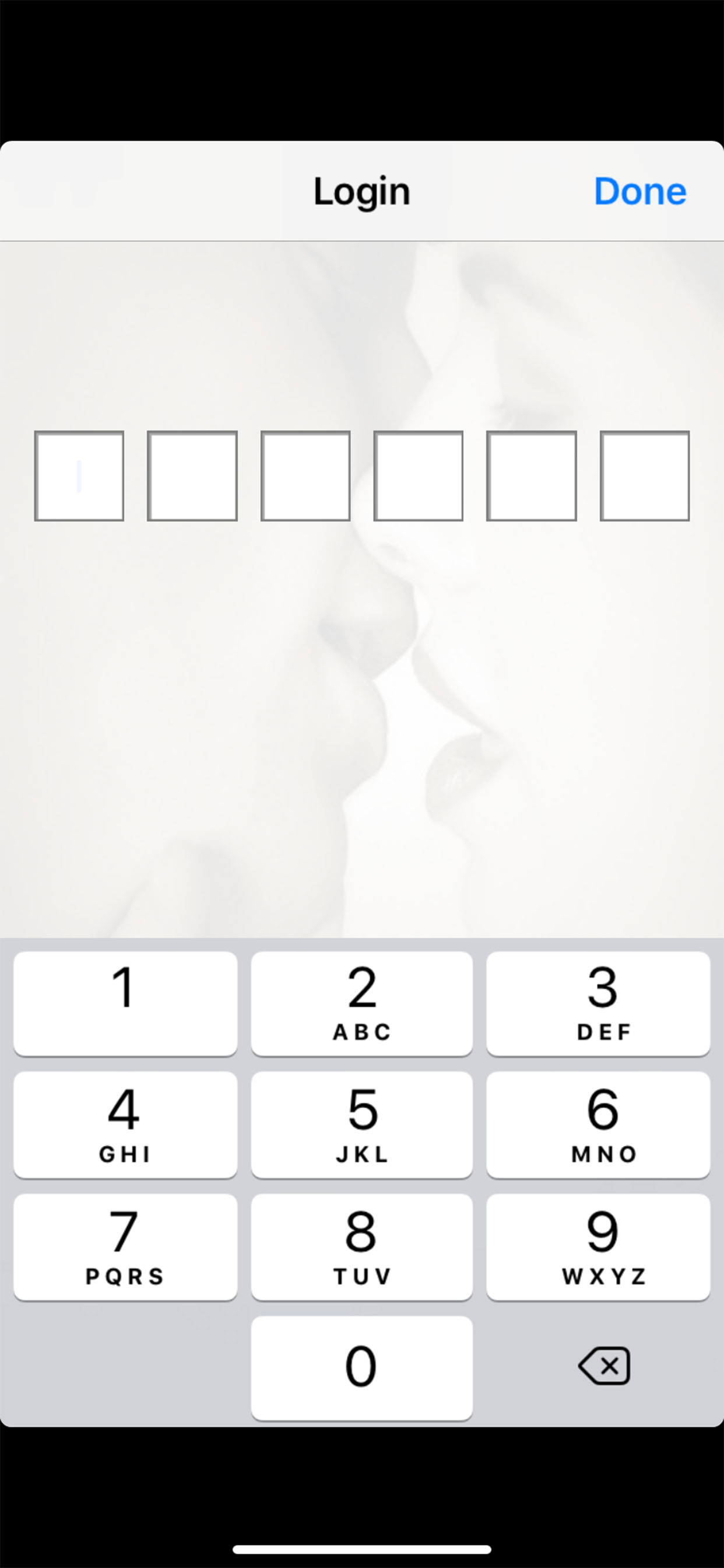The height and width of the screenshot is (1568, 724).
Task: Tap the 3 DEF key
Action: [599, 1003]
